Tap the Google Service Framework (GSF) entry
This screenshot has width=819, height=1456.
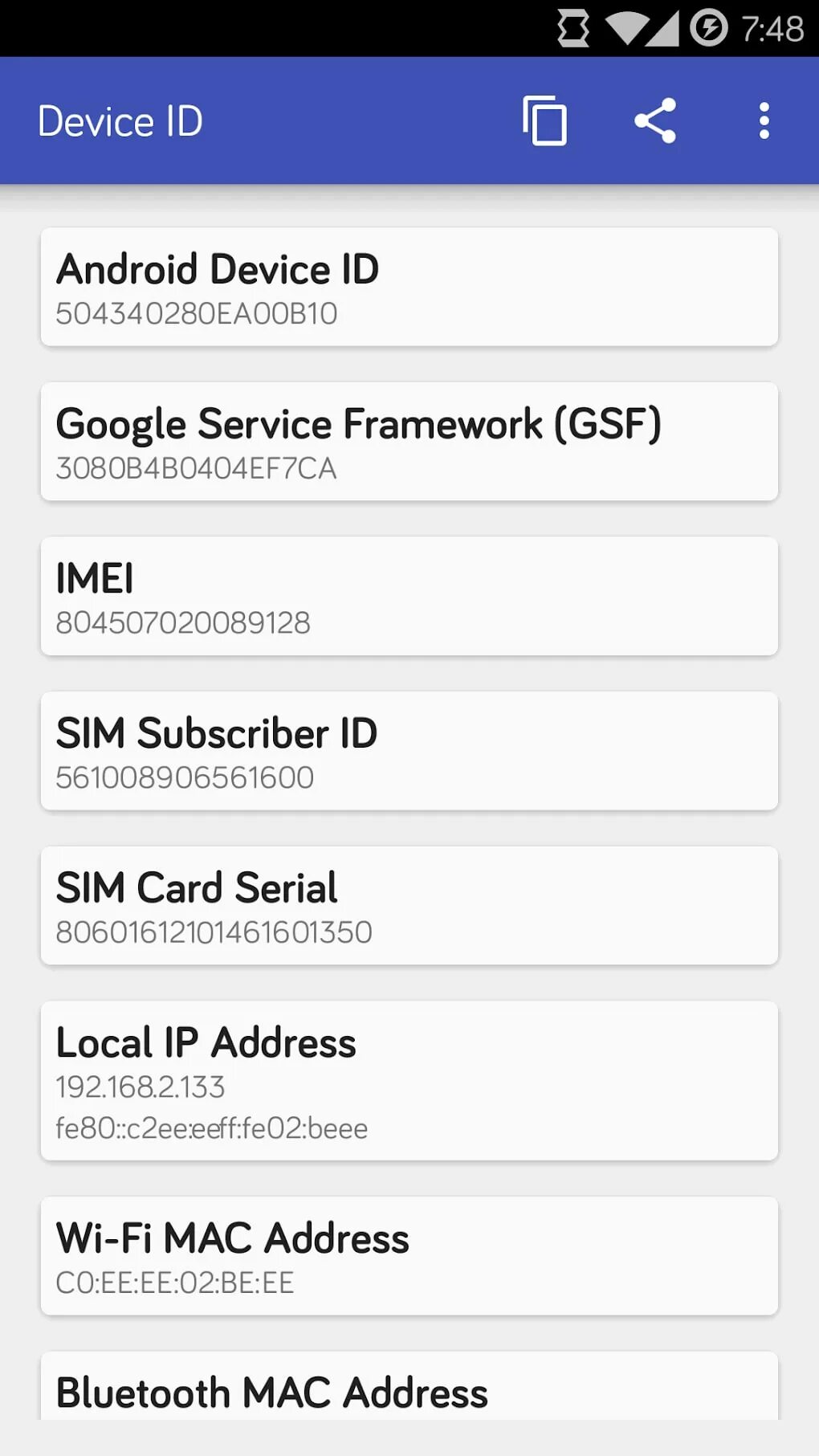(409, 441)
